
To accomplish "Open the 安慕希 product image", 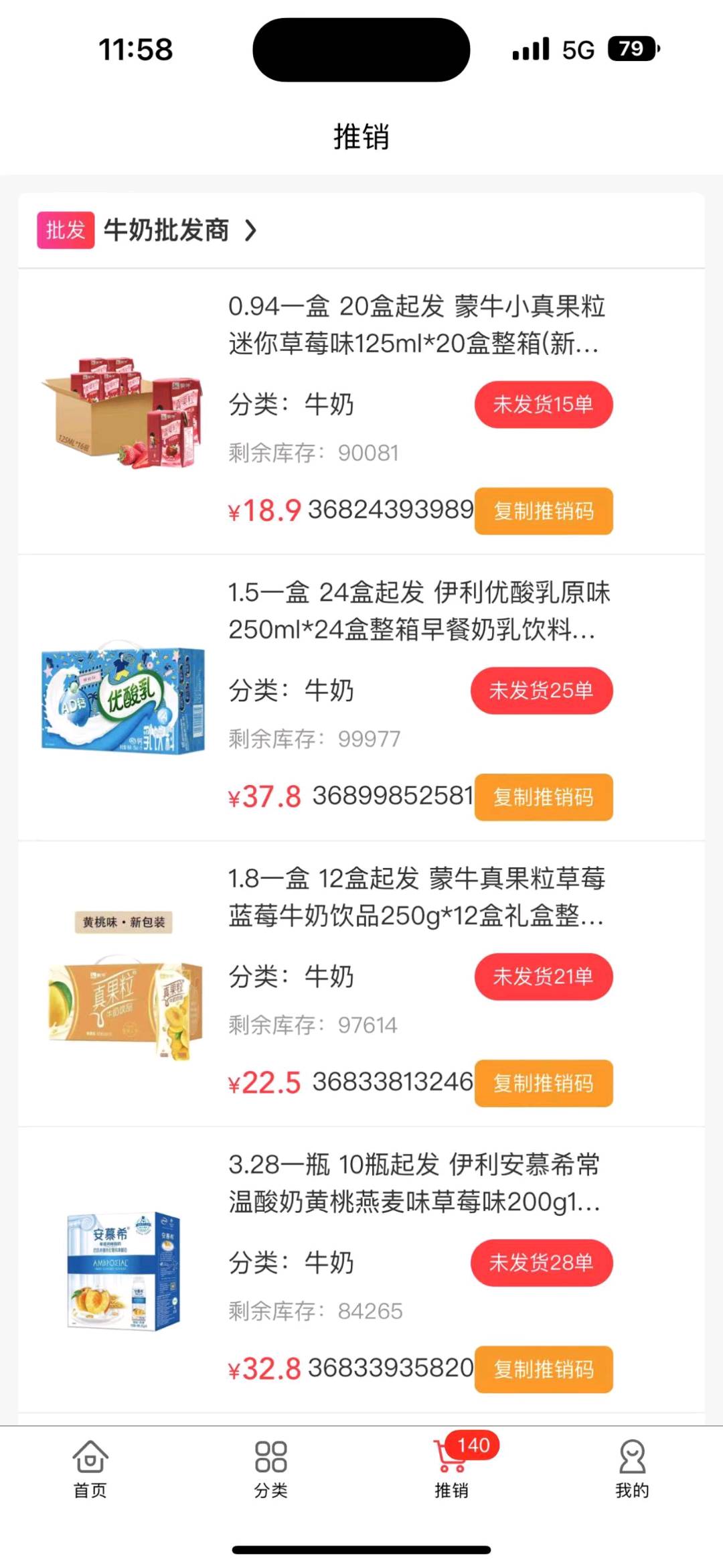I will pyautogui.click(x=123, y=1270).
